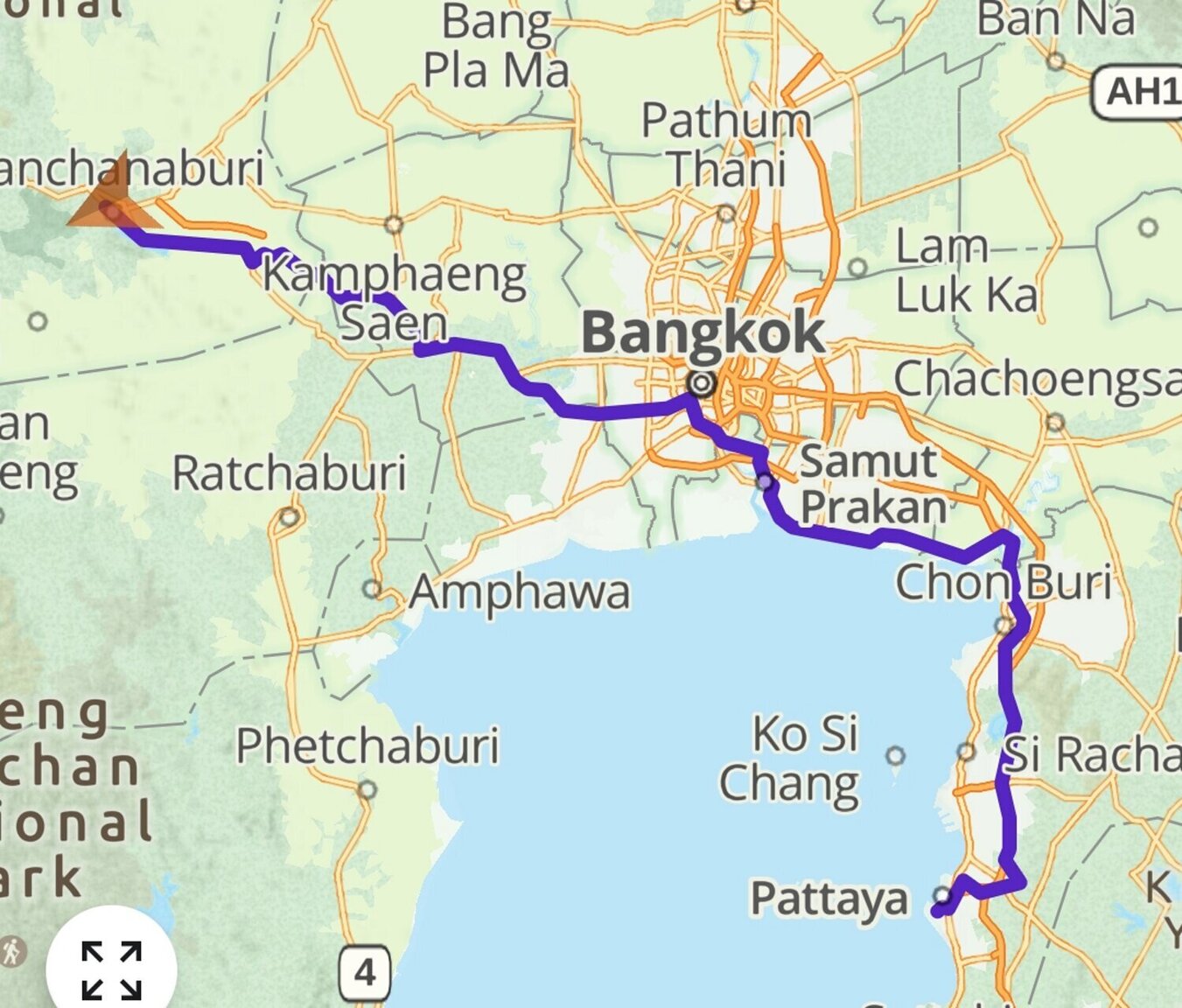Expand the route map to fullscreen
The width and height of the screenshot is (1182, 1008).
[111, 969]
